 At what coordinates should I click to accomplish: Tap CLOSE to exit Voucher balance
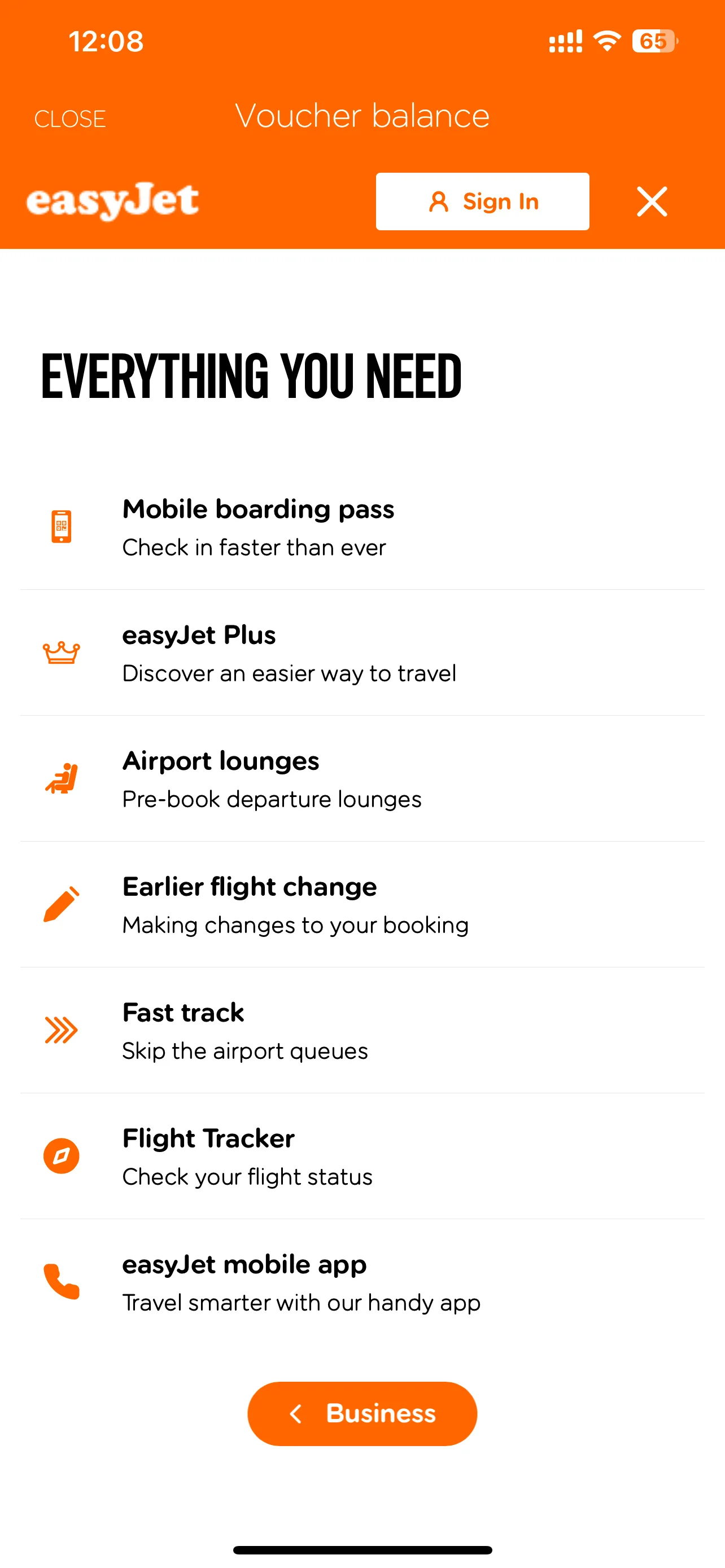70,119
